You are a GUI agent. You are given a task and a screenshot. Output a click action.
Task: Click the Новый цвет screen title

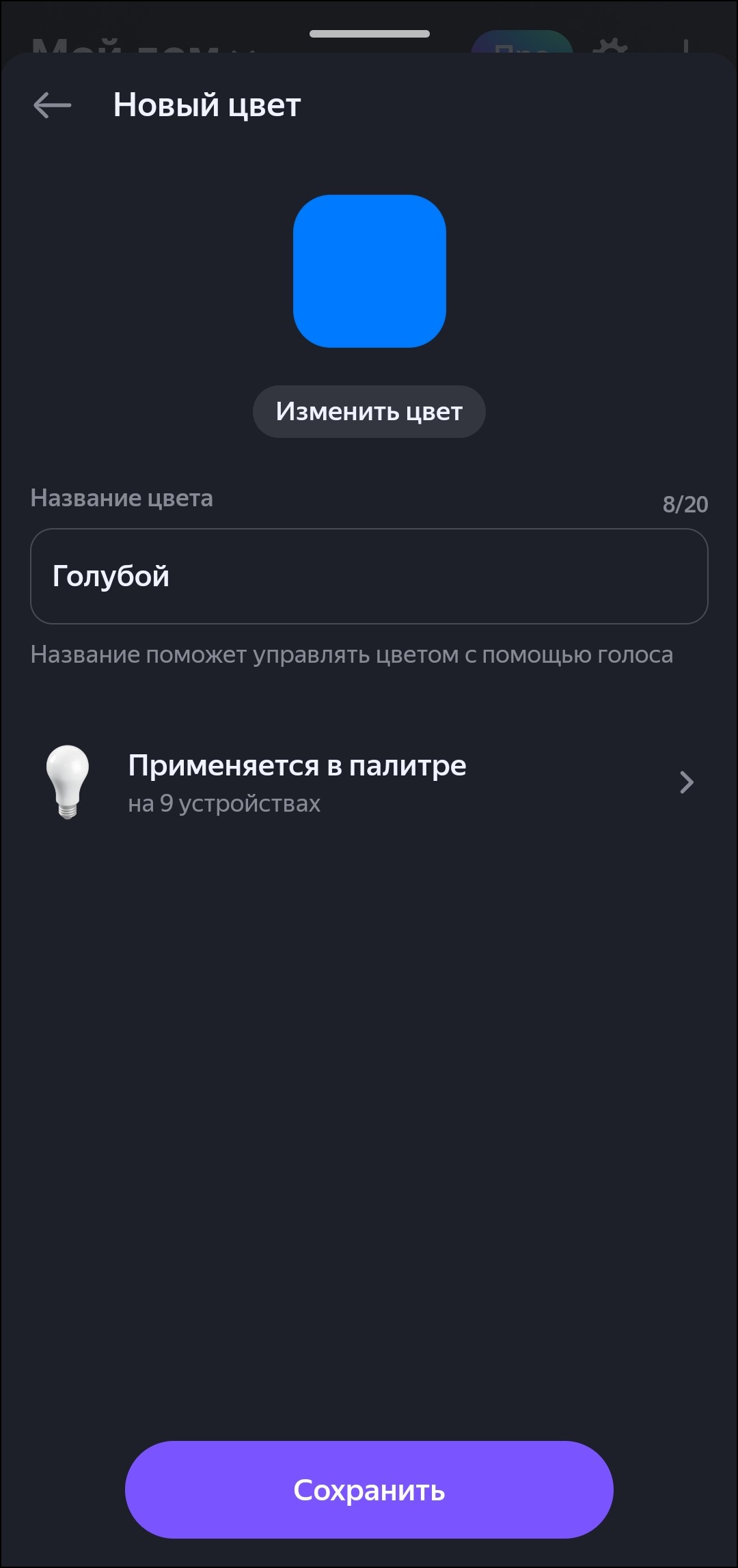pos(206,105)
